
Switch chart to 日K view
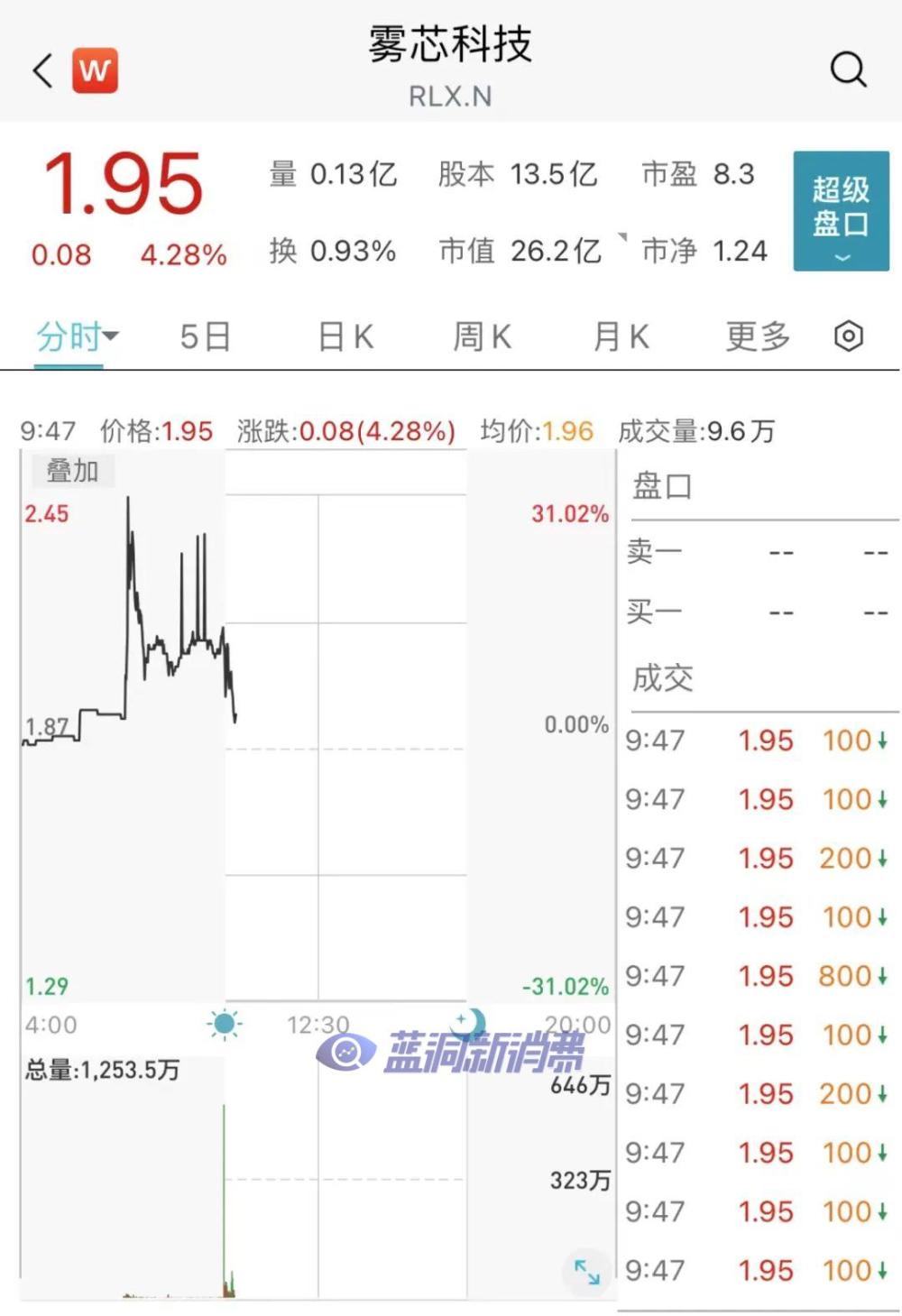343,336
